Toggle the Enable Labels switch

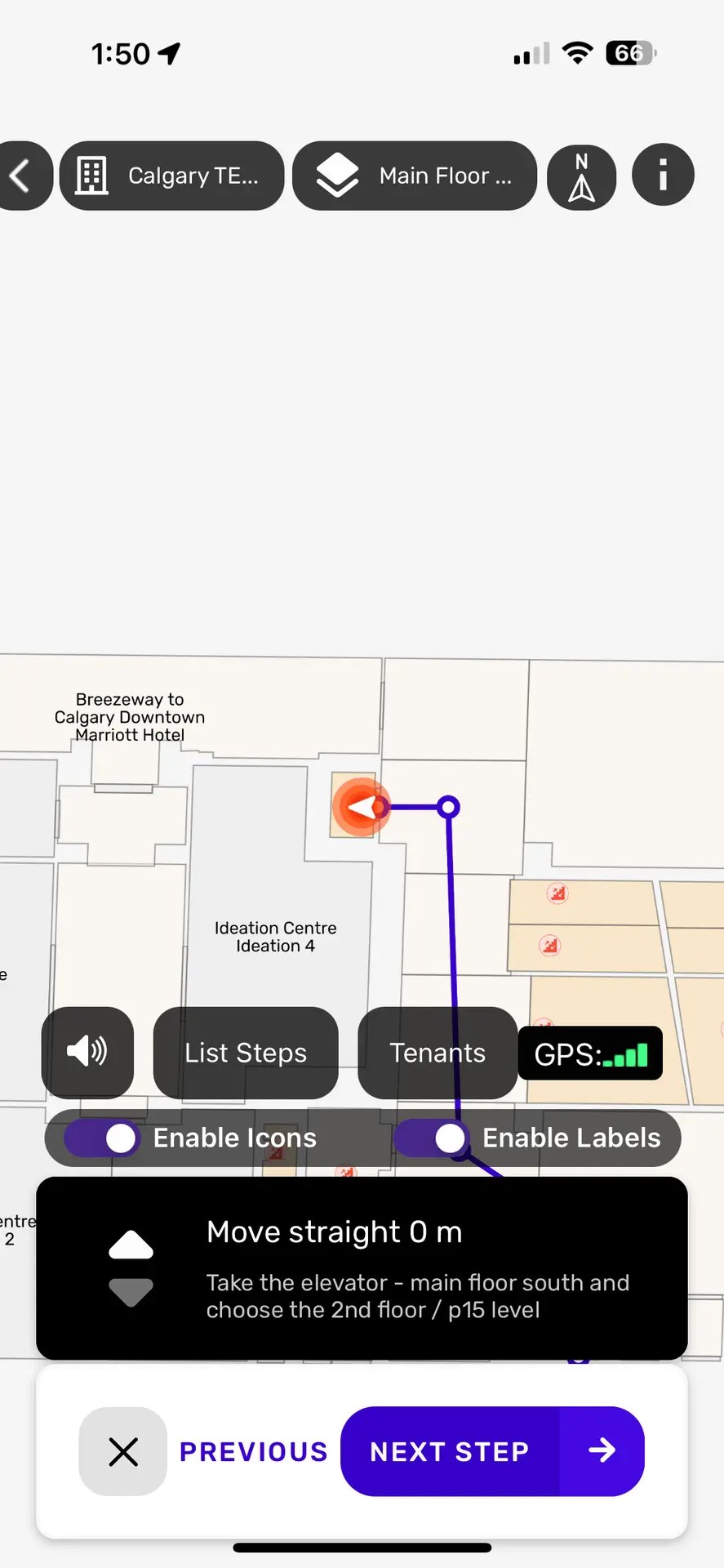point(431,1138)
